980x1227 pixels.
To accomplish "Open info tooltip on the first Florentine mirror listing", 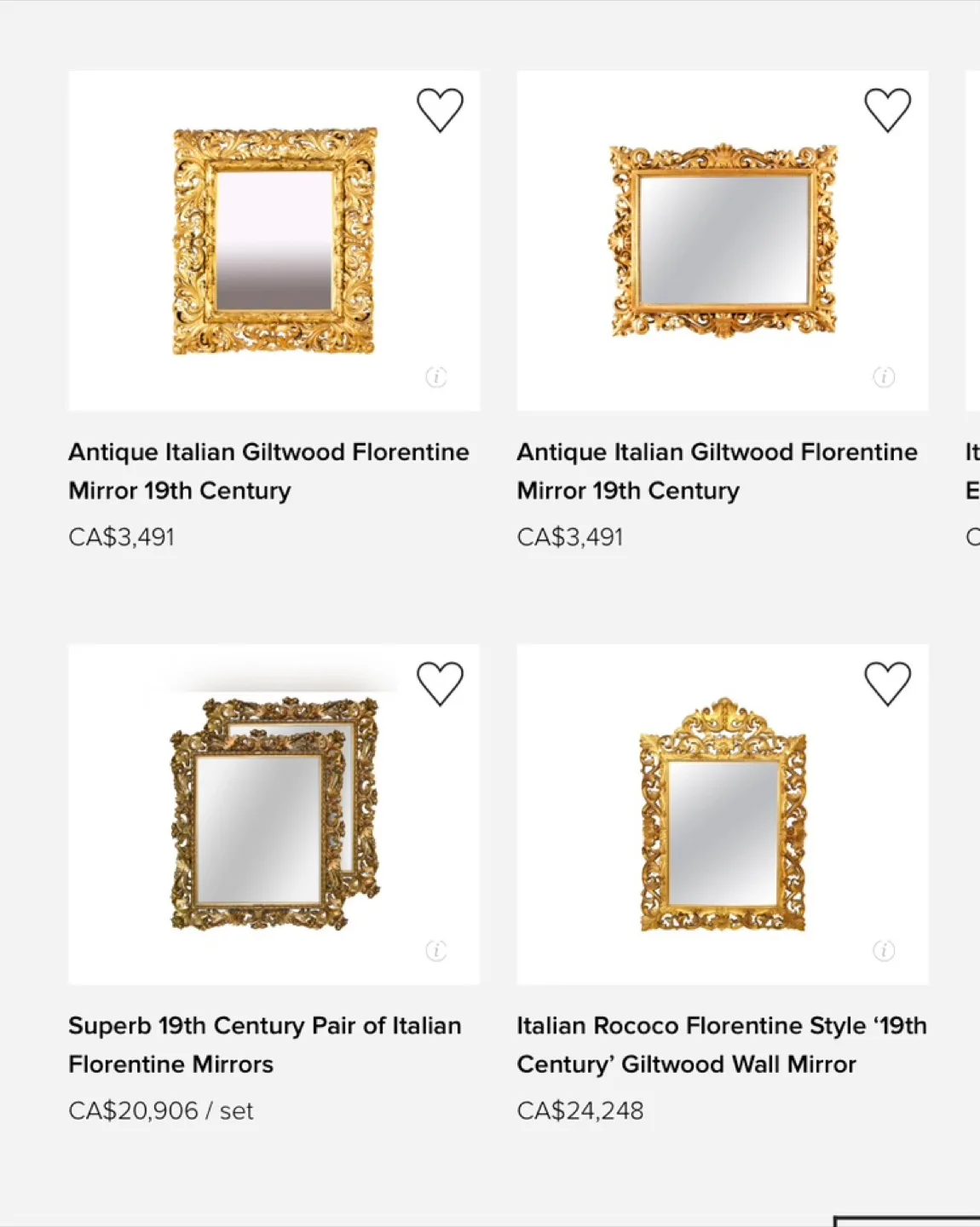I will point(437,377).
